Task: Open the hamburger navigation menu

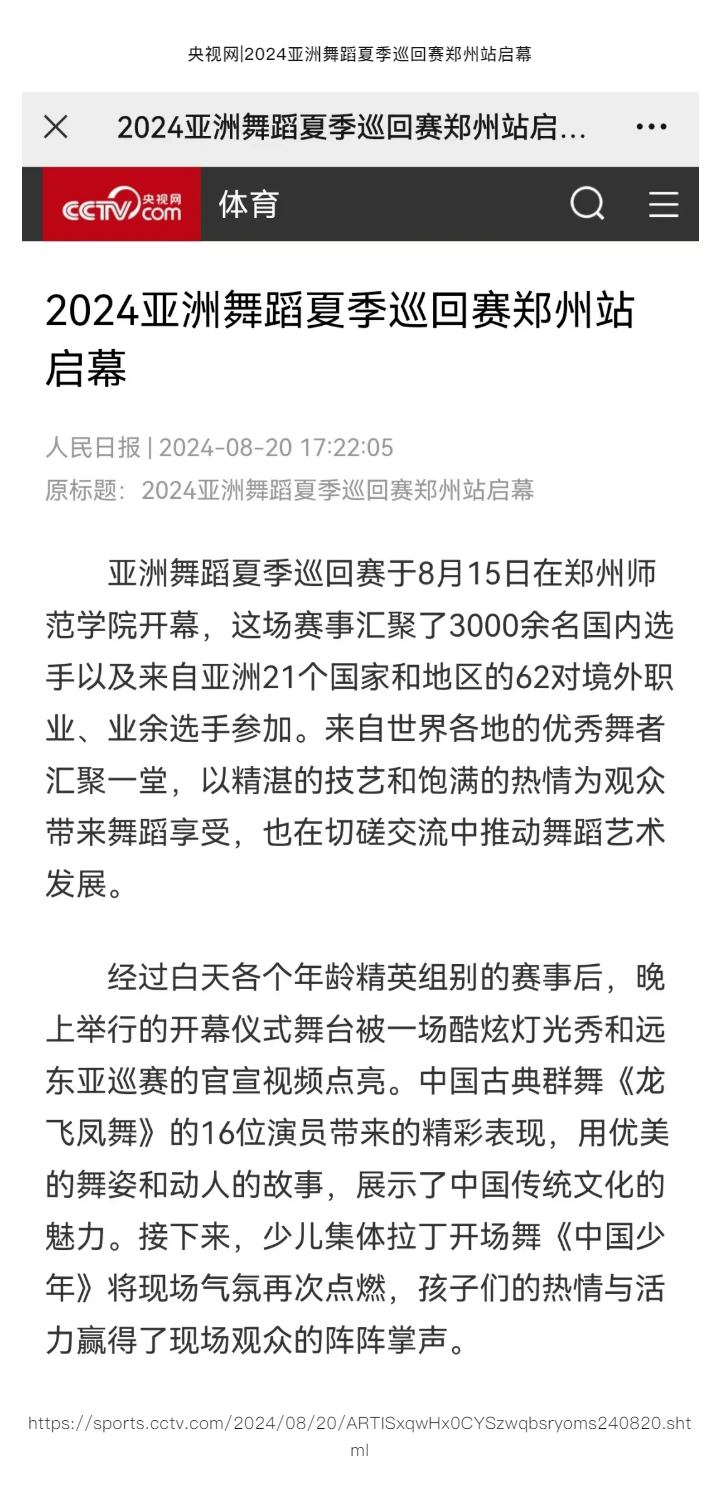Action: click(x=663, y=204)
